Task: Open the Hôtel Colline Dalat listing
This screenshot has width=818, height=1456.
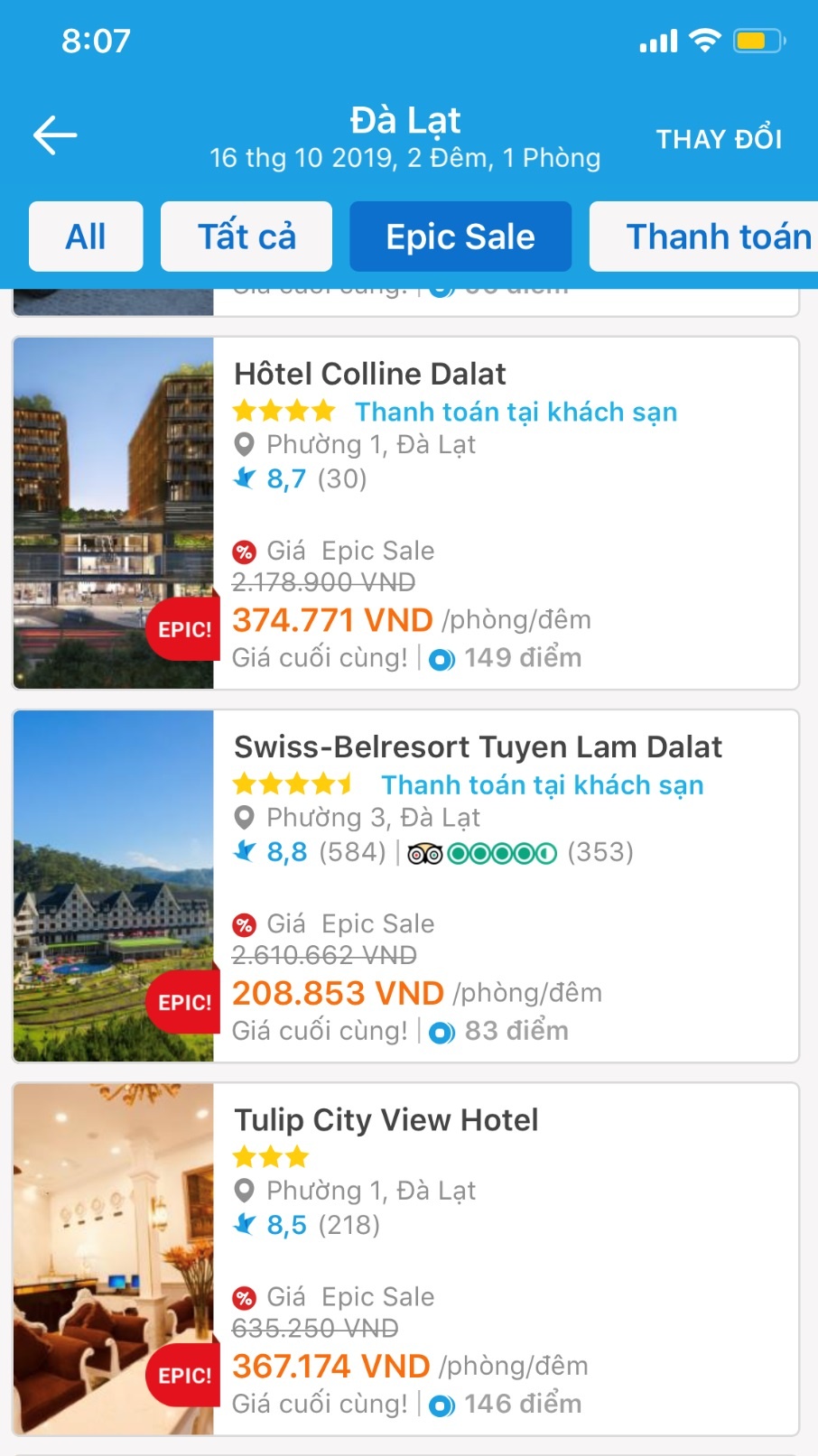Action: coord(370,374)
